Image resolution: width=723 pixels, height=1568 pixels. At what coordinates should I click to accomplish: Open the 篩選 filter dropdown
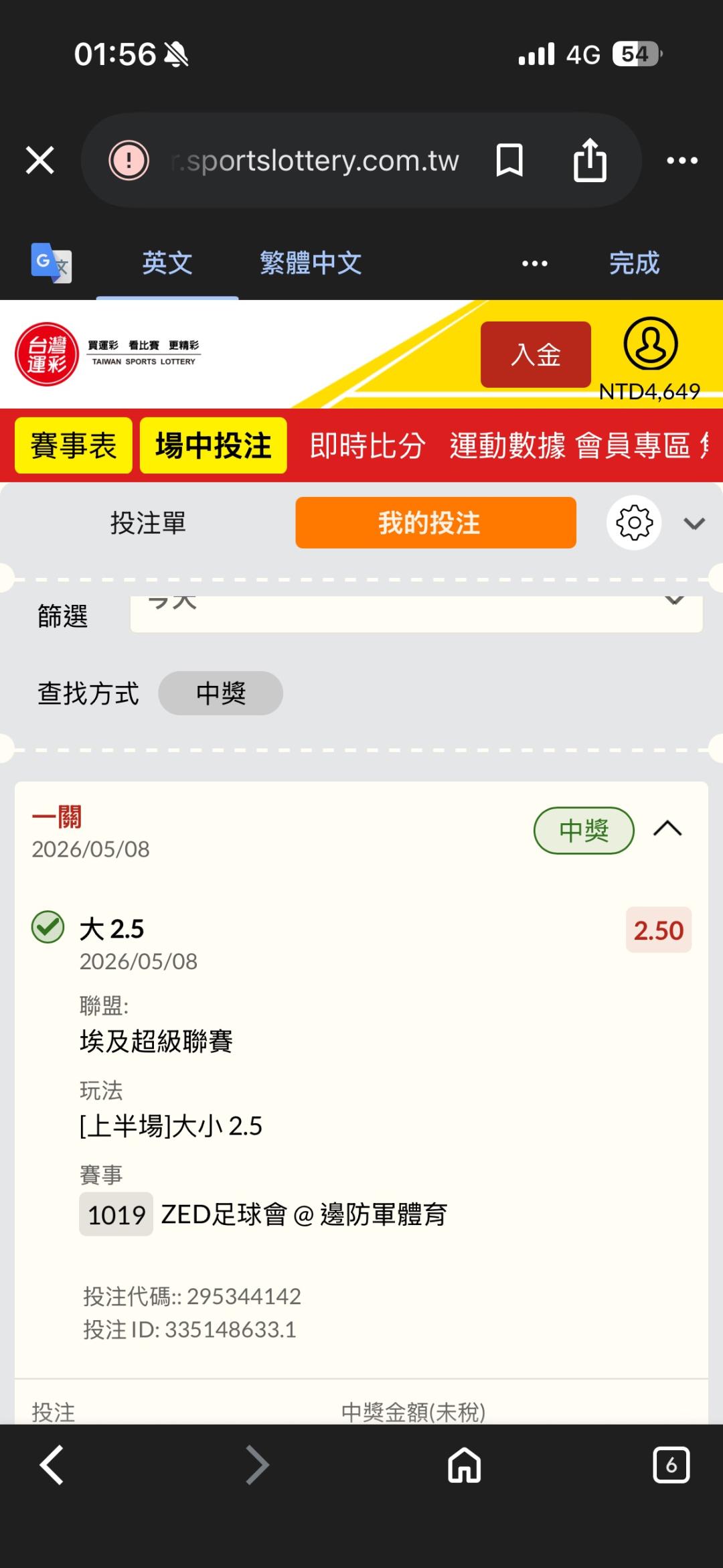(416, 613)
